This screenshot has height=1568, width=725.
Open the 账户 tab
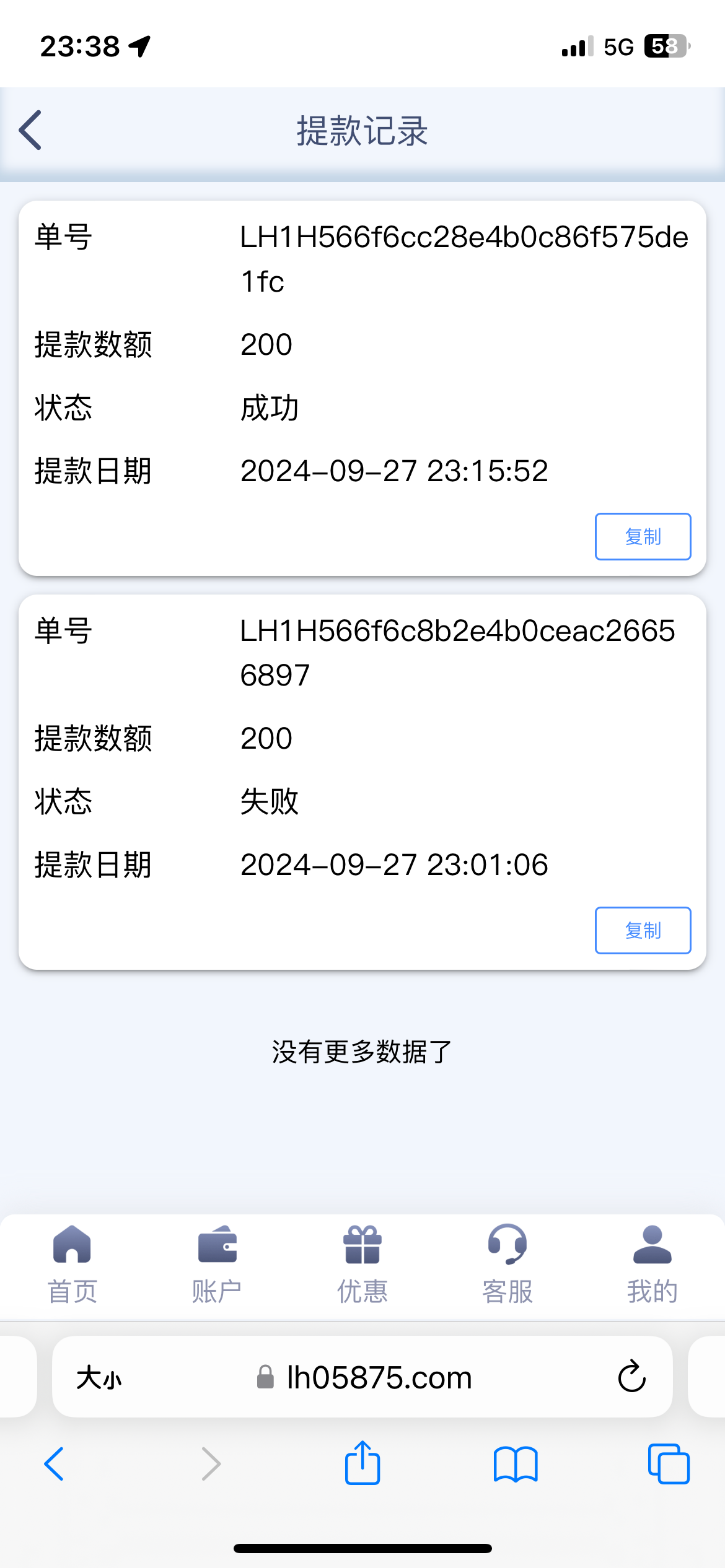pyautogui.click(x=217, y=1265)
